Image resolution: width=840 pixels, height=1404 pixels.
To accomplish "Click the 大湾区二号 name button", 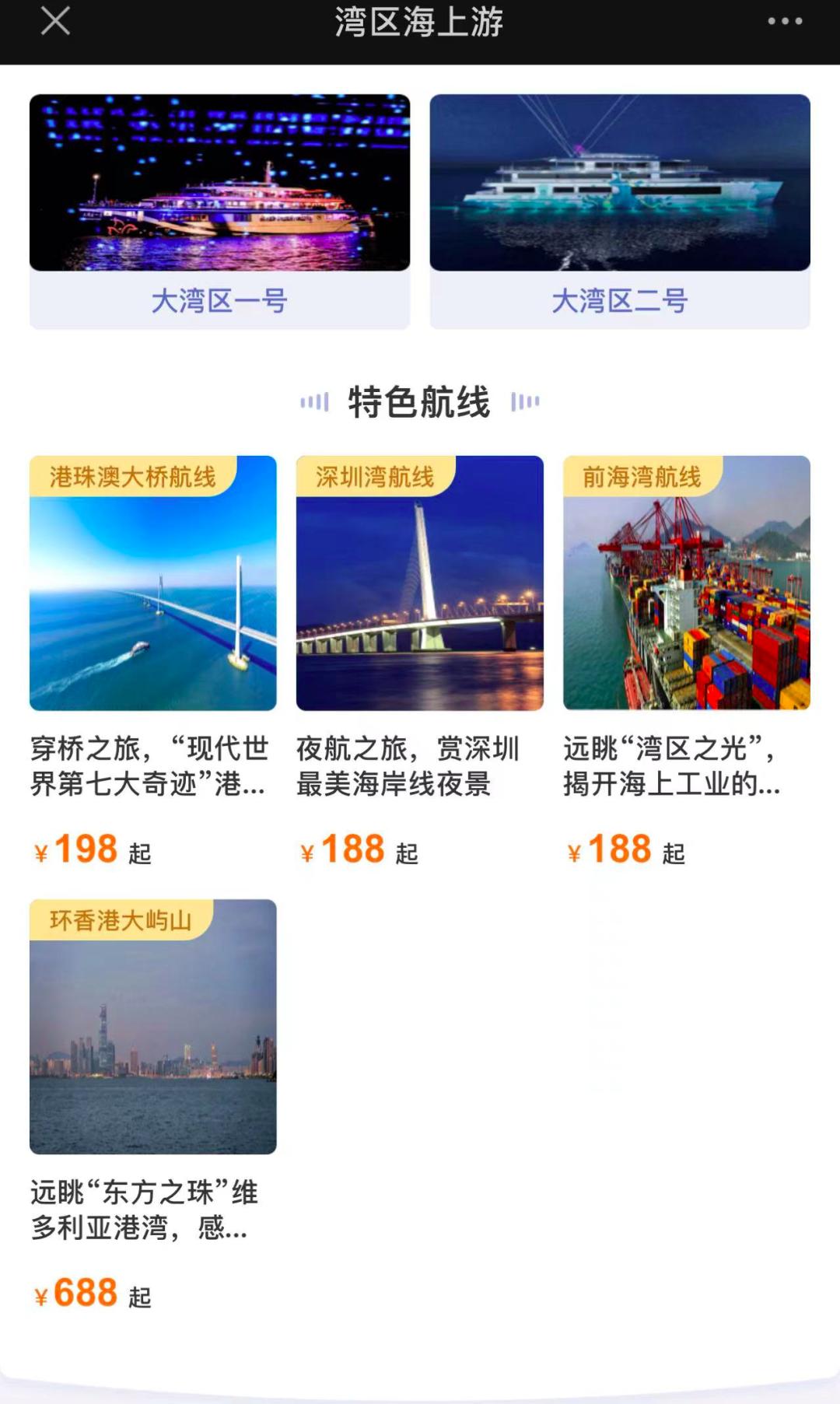I will (620, 302).
